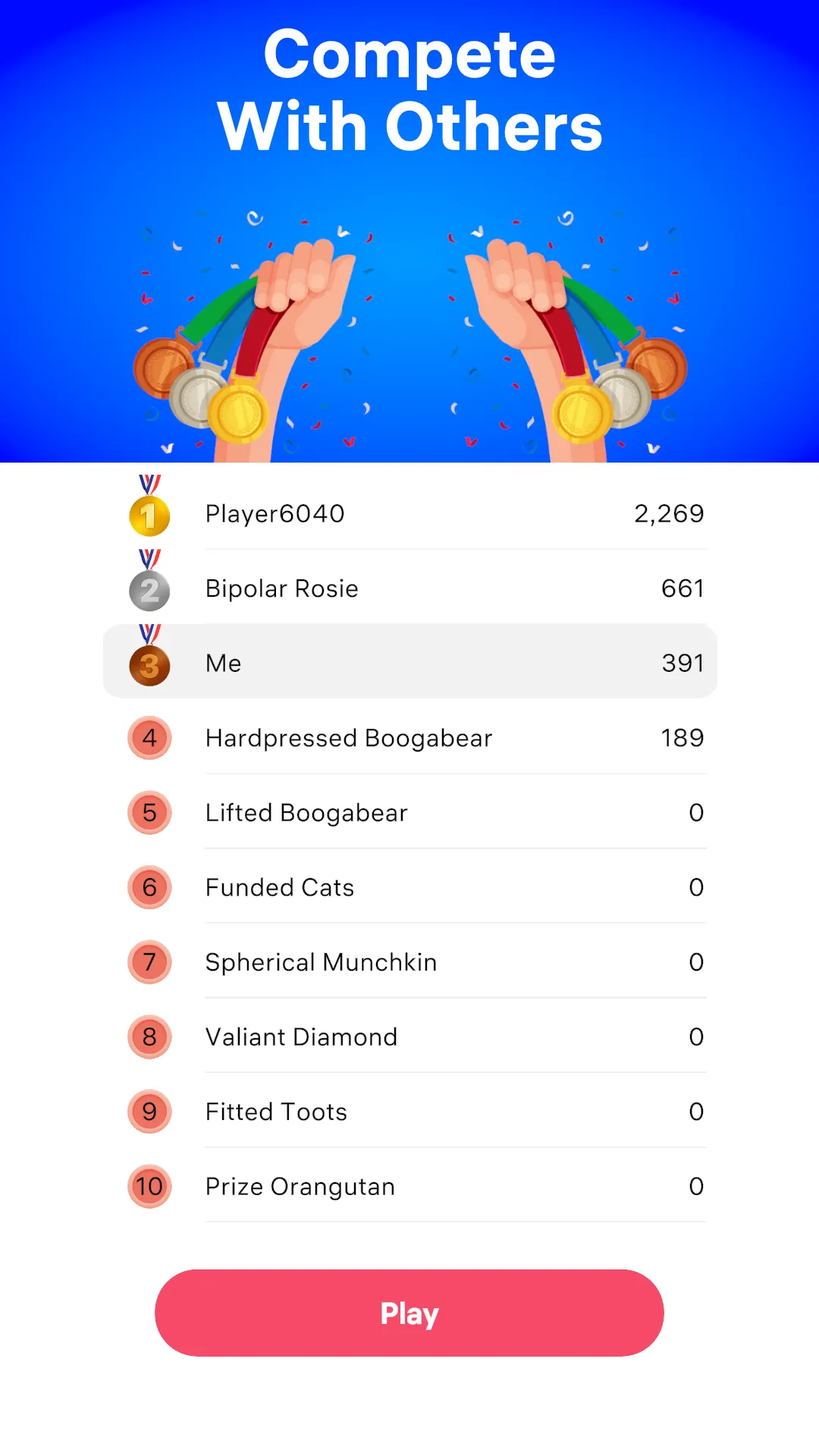The width and height of the screenshot is (819, 1456).
Task: Click the trophy-hand illustration on the right
Action: [x=569, y=334]
